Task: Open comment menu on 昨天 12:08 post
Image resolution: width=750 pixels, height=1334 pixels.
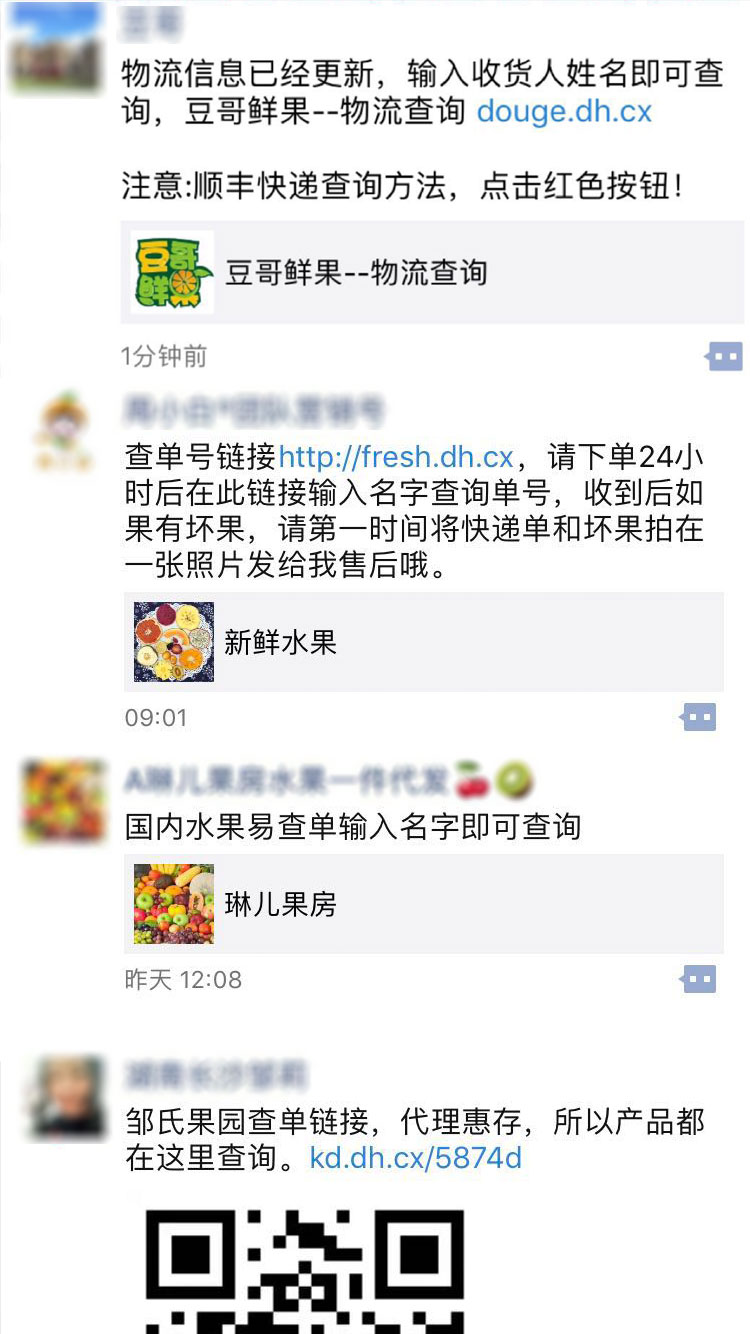Action: pos(698,979)
